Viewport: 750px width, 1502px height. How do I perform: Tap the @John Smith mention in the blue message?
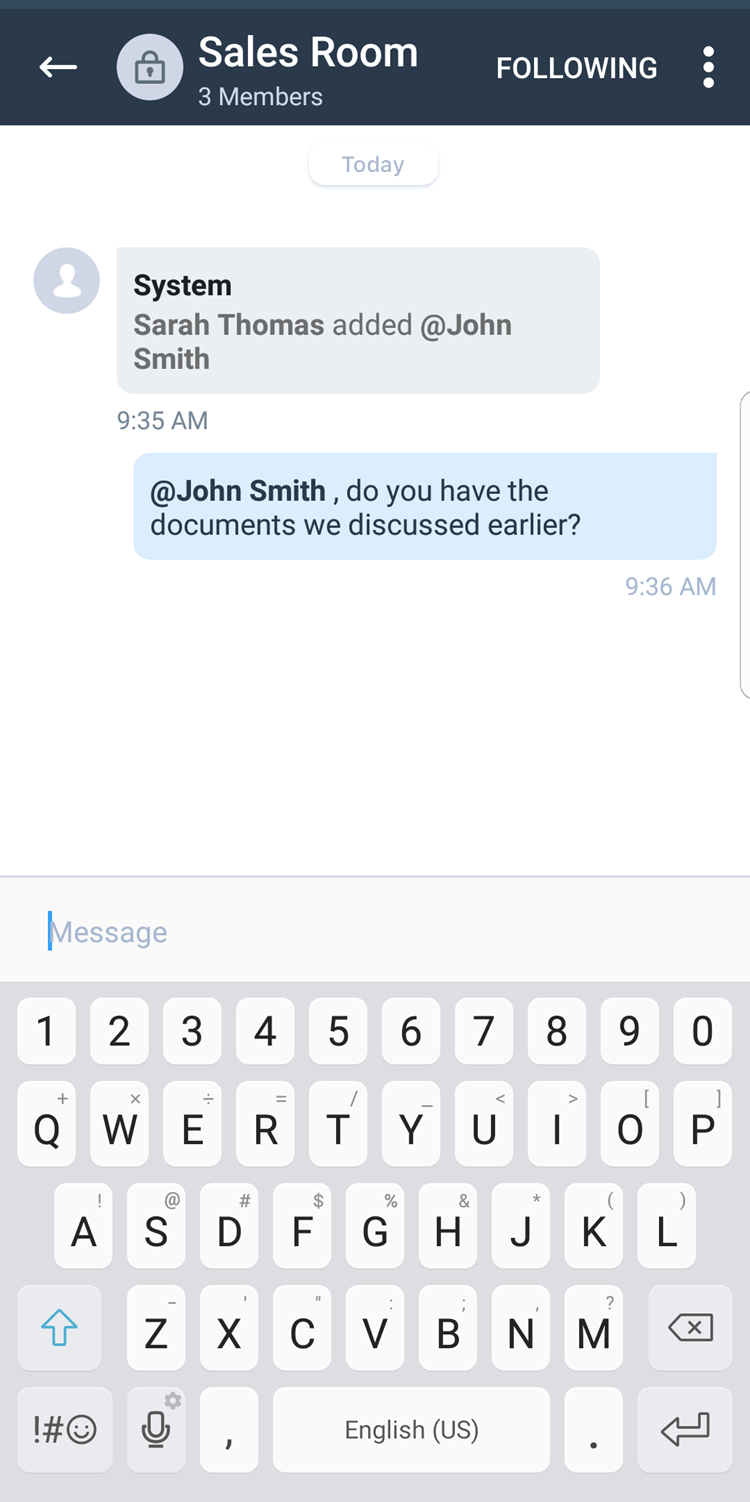coord(238,491)
